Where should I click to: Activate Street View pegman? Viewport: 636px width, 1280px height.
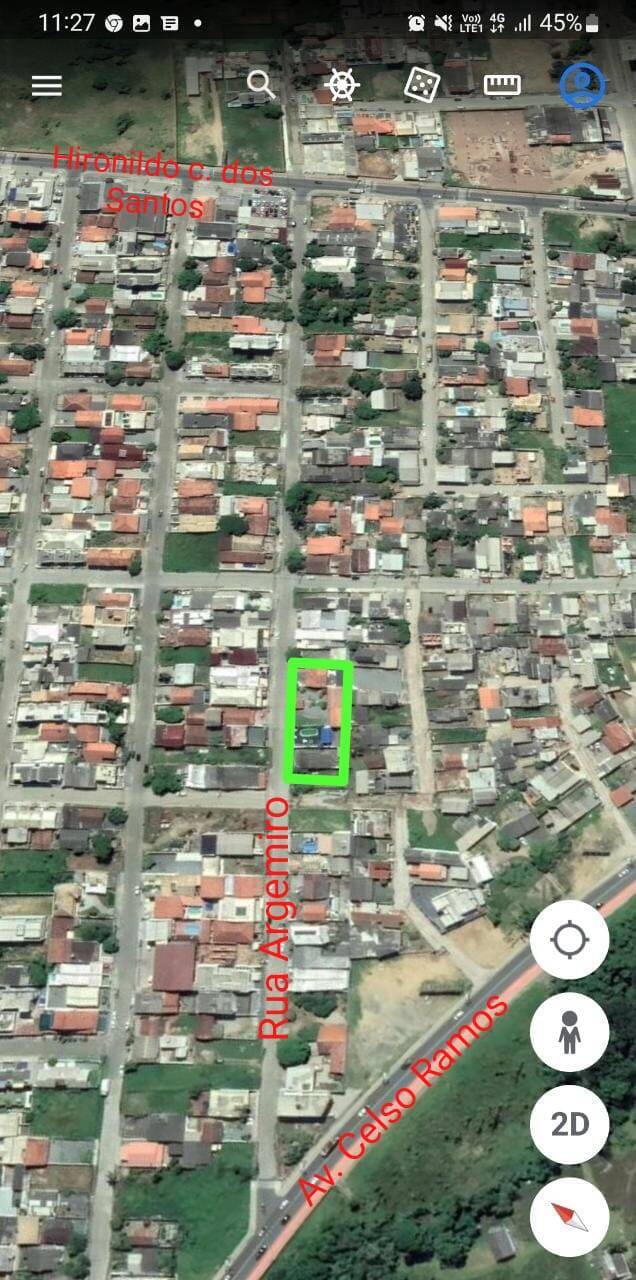(569, 1032)
